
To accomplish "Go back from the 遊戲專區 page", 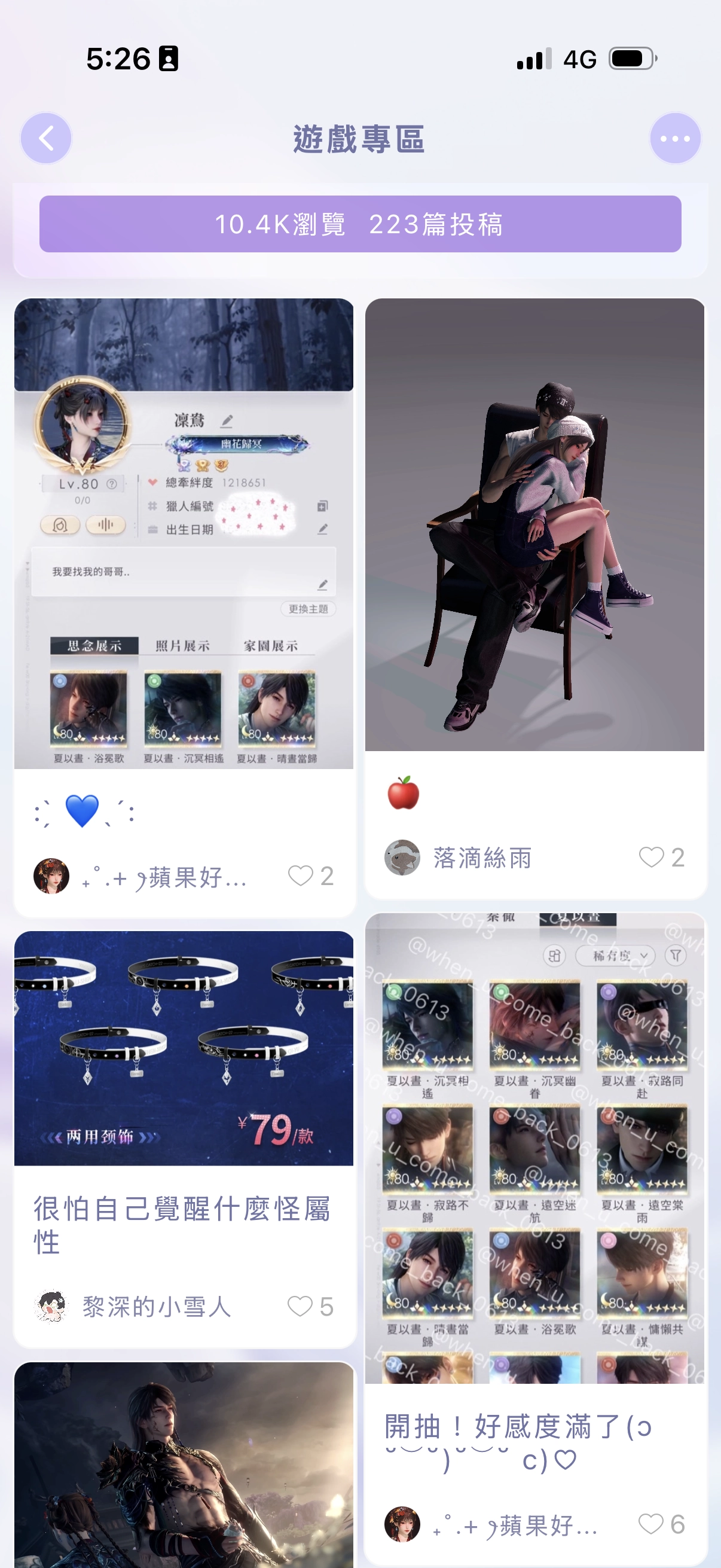I will (46, 138).
